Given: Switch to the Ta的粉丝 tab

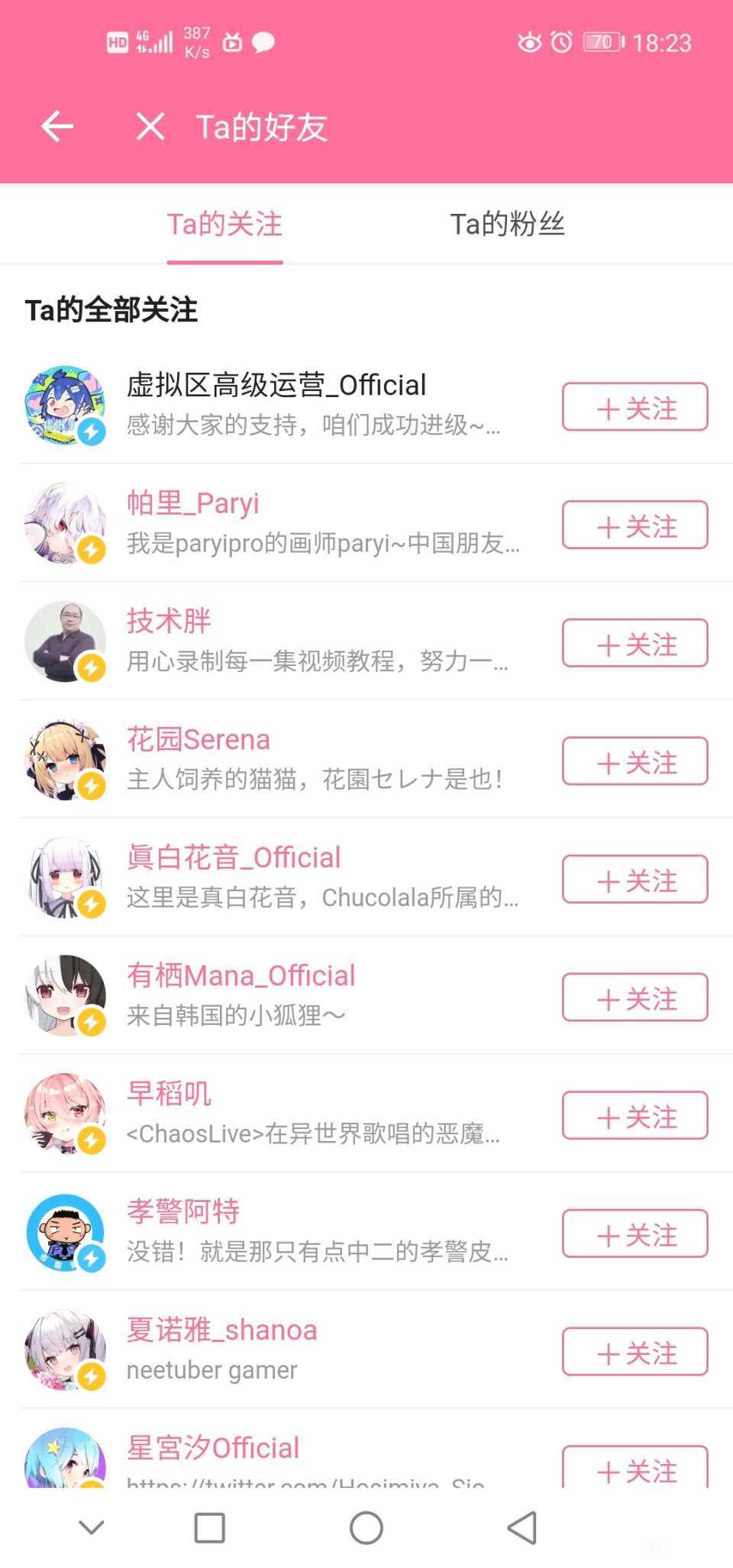Looking at the screenshot, I should [507, 225].
